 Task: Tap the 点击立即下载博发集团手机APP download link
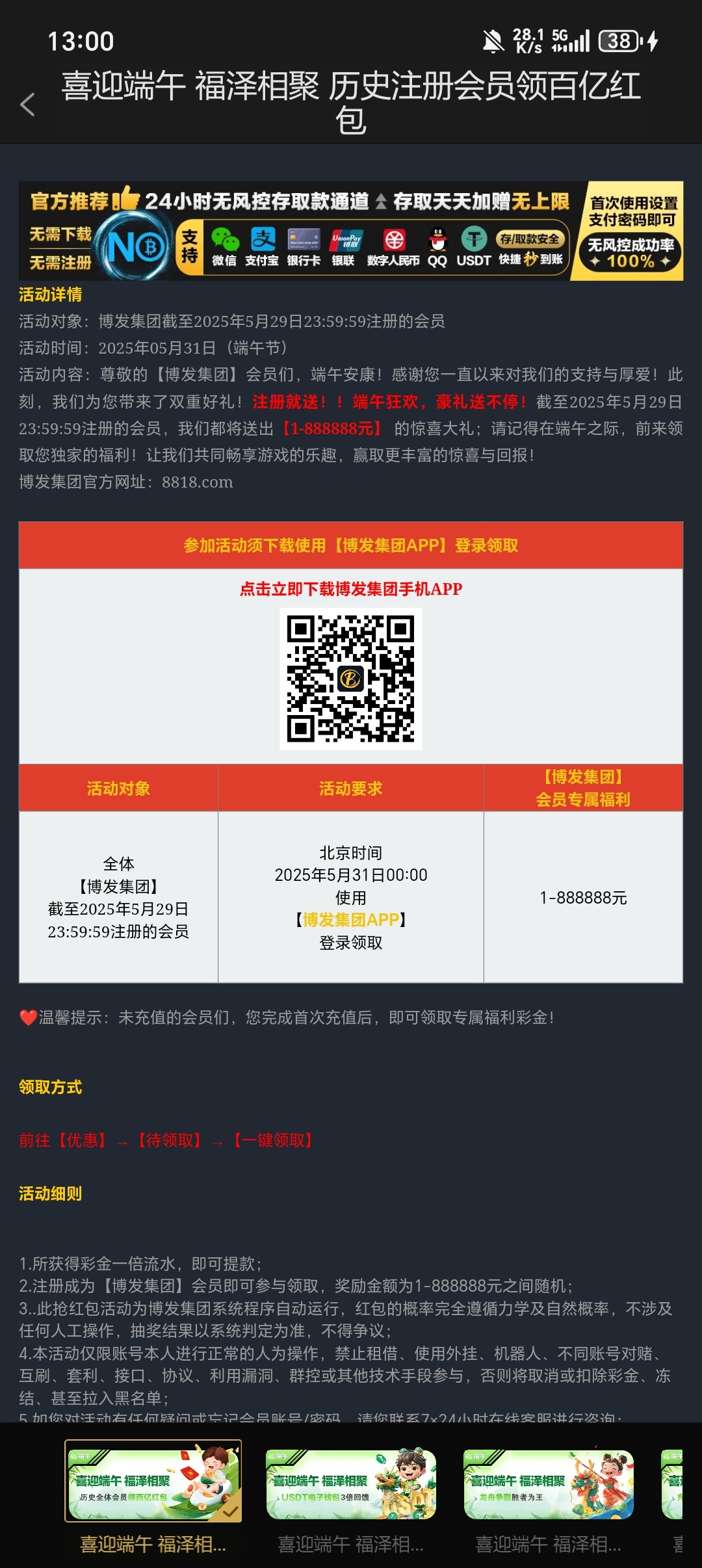[x=350, y=589]
